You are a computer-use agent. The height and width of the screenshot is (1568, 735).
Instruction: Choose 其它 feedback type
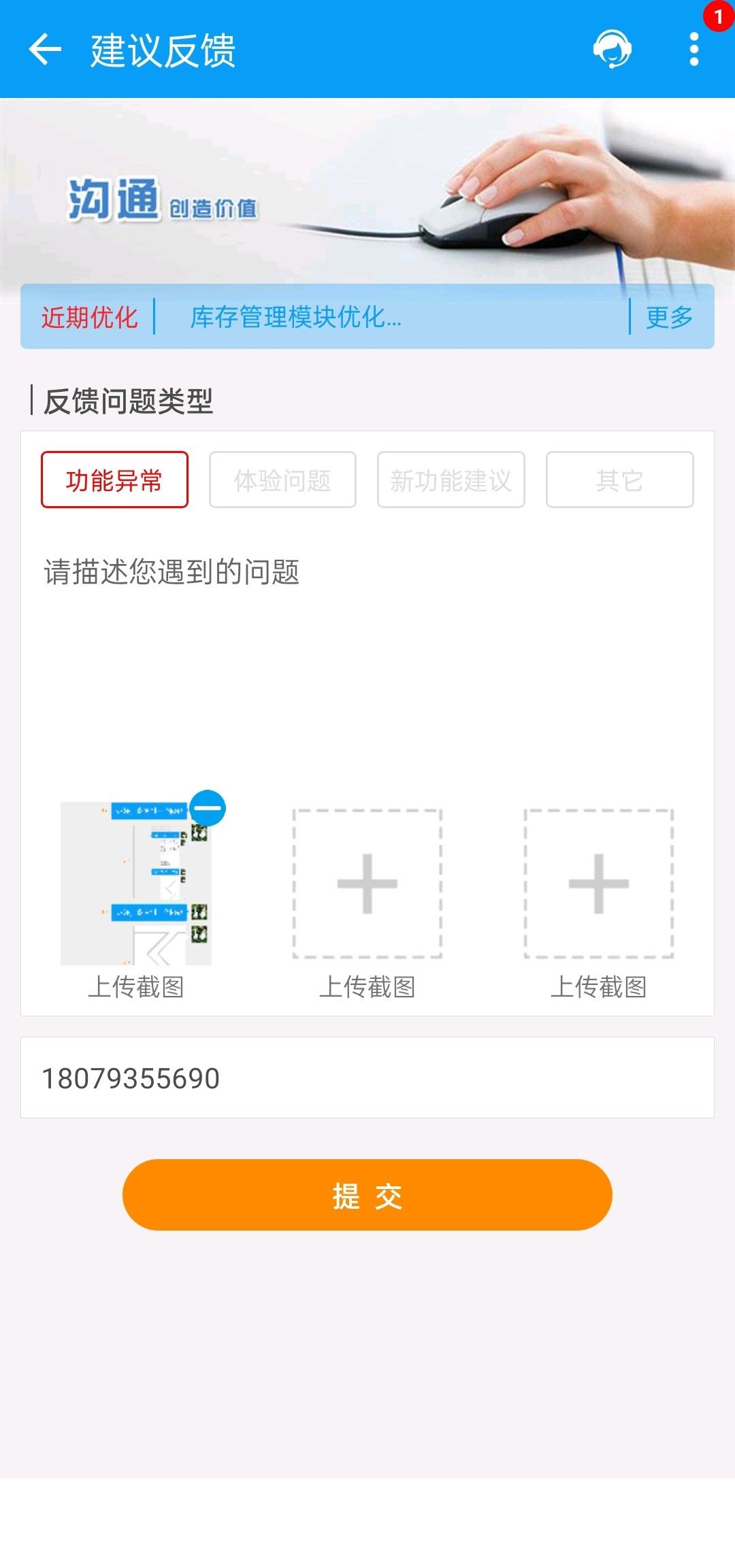click(x=619, y=480)
